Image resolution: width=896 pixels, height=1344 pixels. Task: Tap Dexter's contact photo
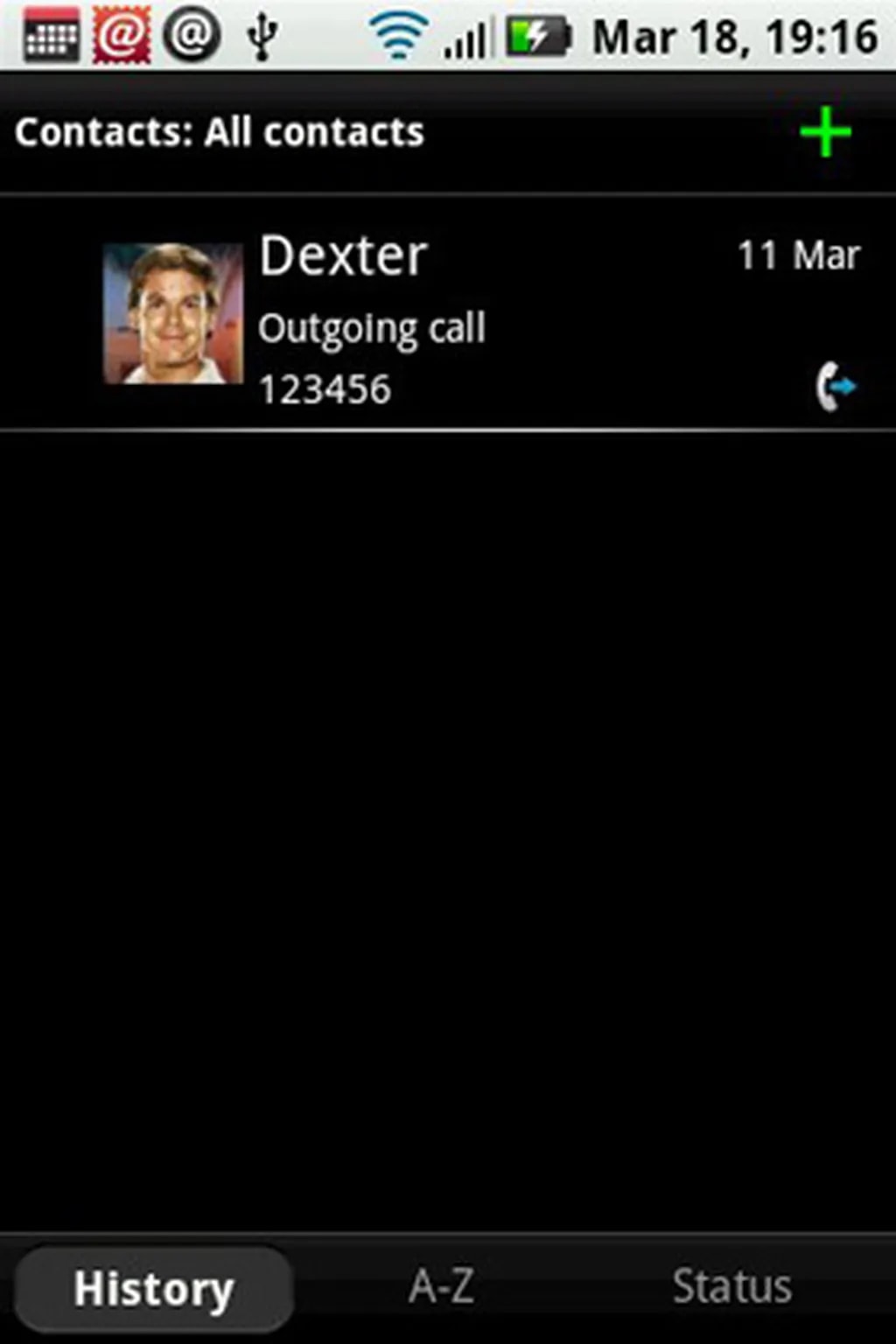(x=173, y=313)
